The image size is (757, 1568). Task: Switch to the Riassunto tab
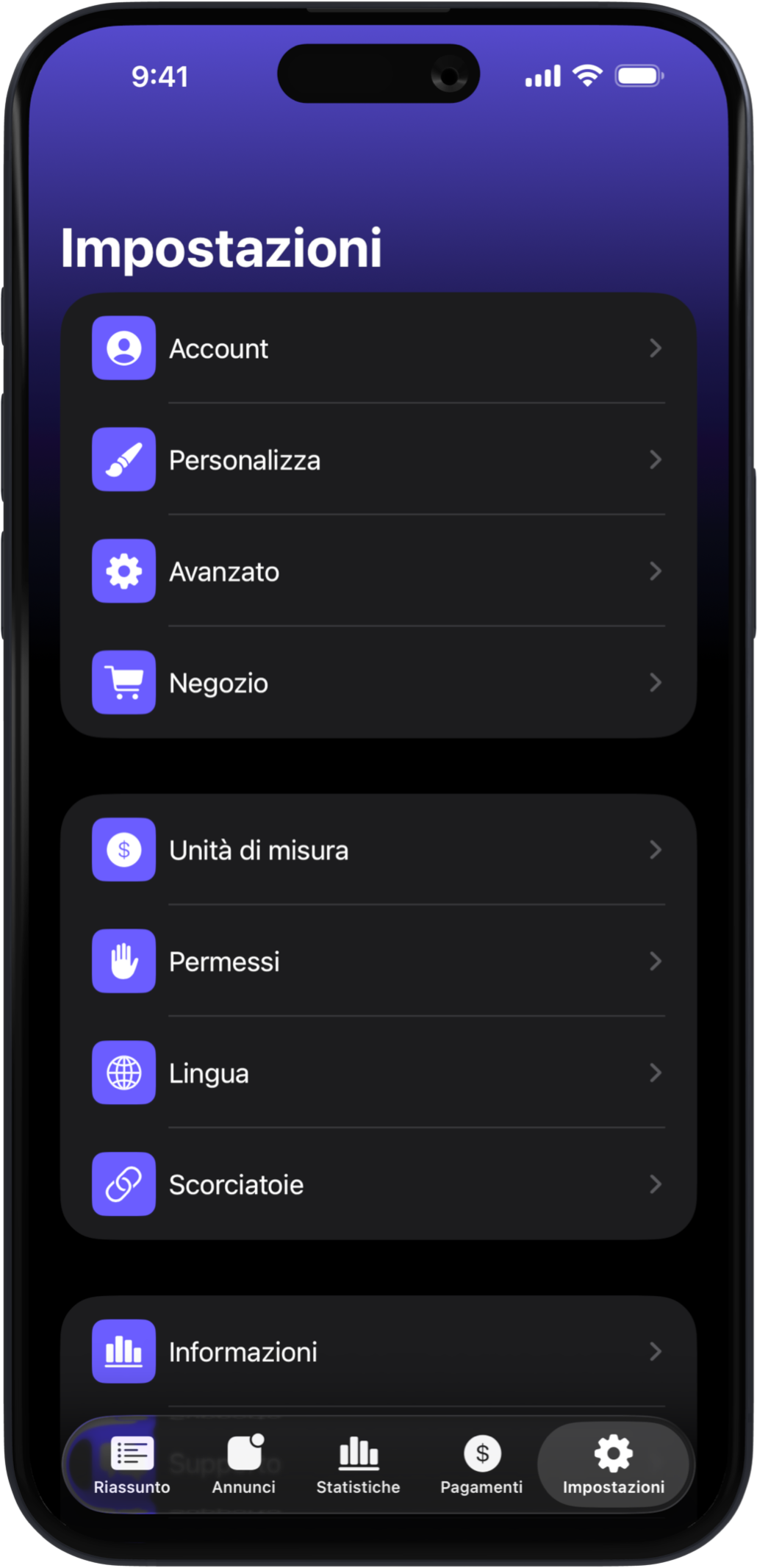point(132,1465)
